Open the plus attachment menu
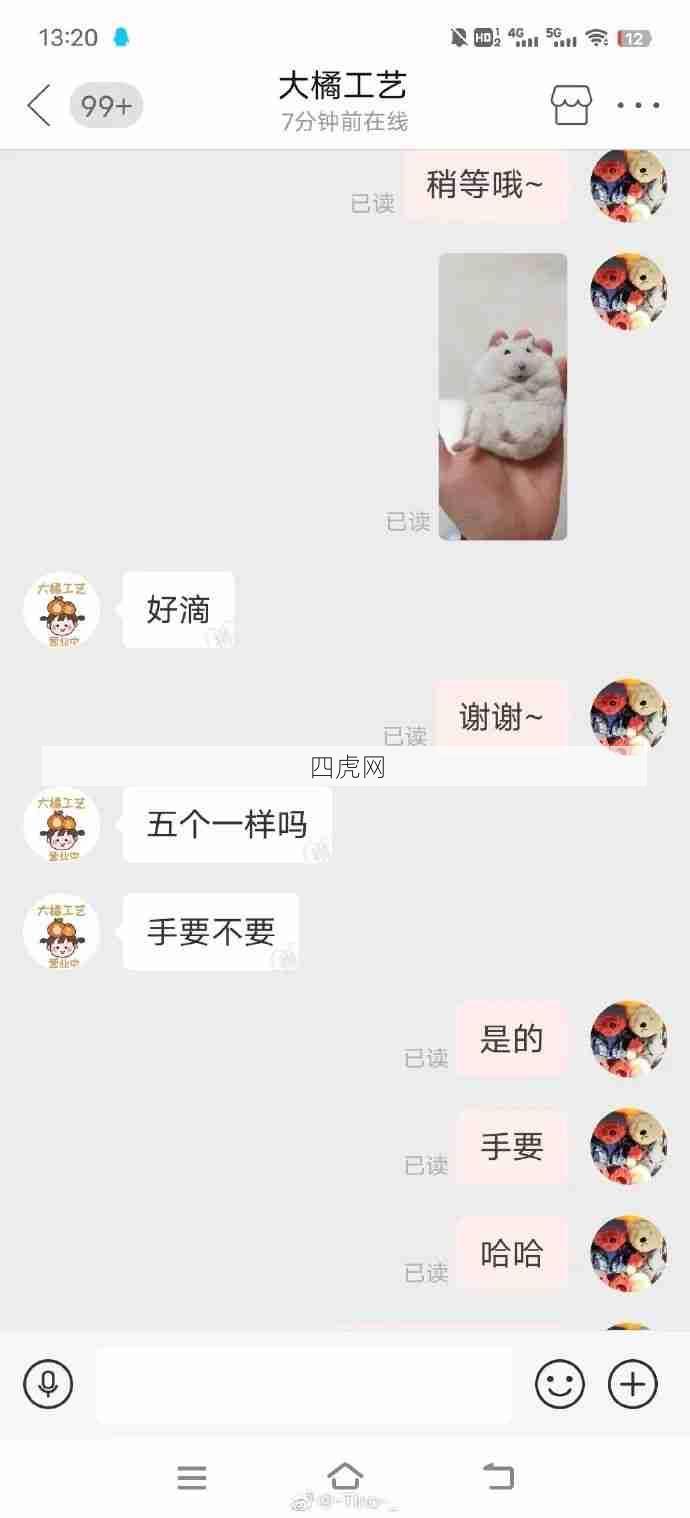 click(x=633, y=1384)
